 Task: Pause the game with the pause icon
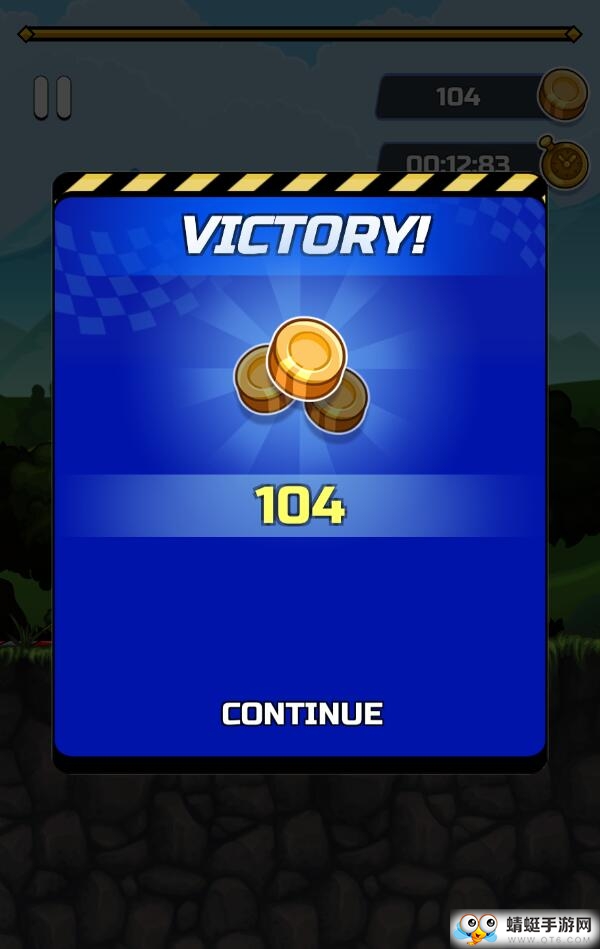(52, 98)
